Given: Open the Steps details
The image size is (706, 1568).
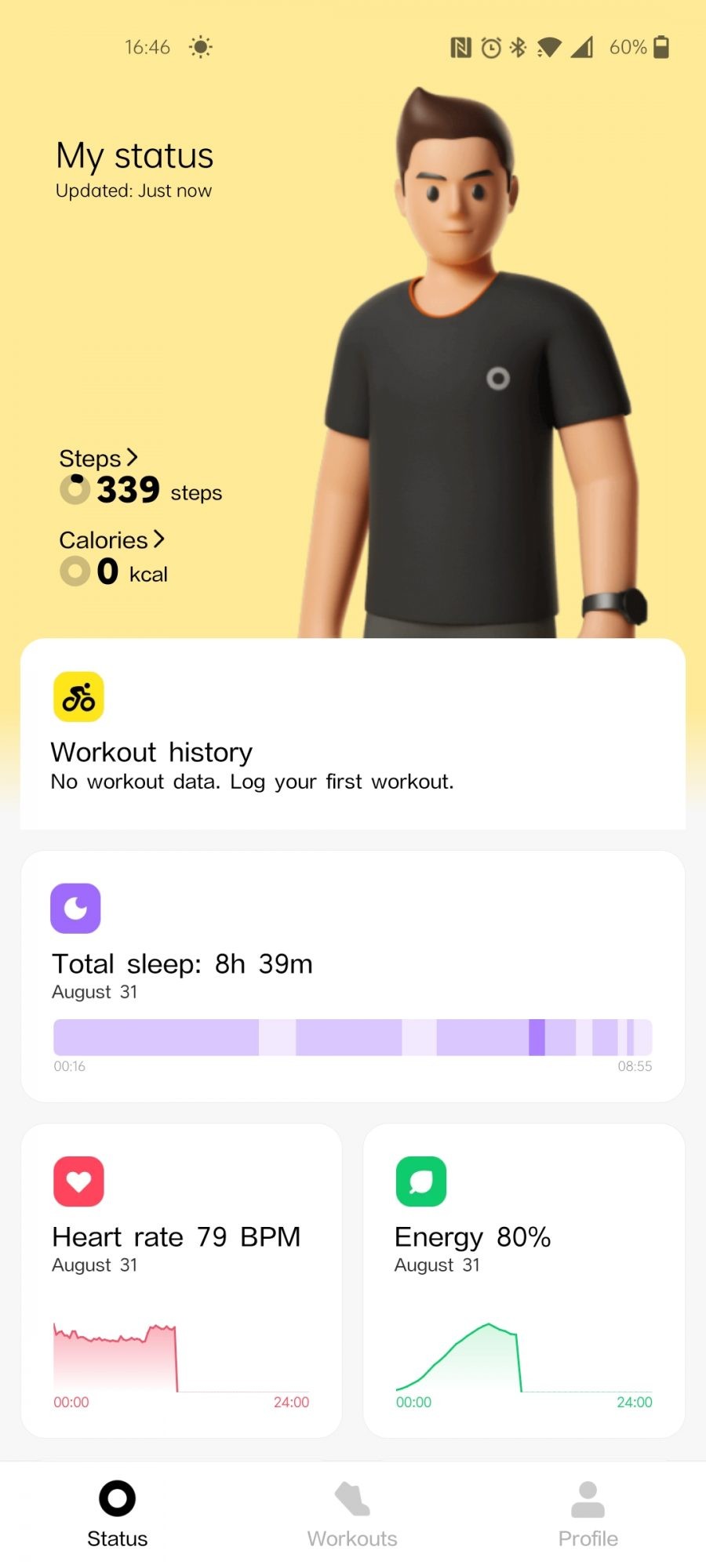Looking at the screenshot, I should coord(99,459).
